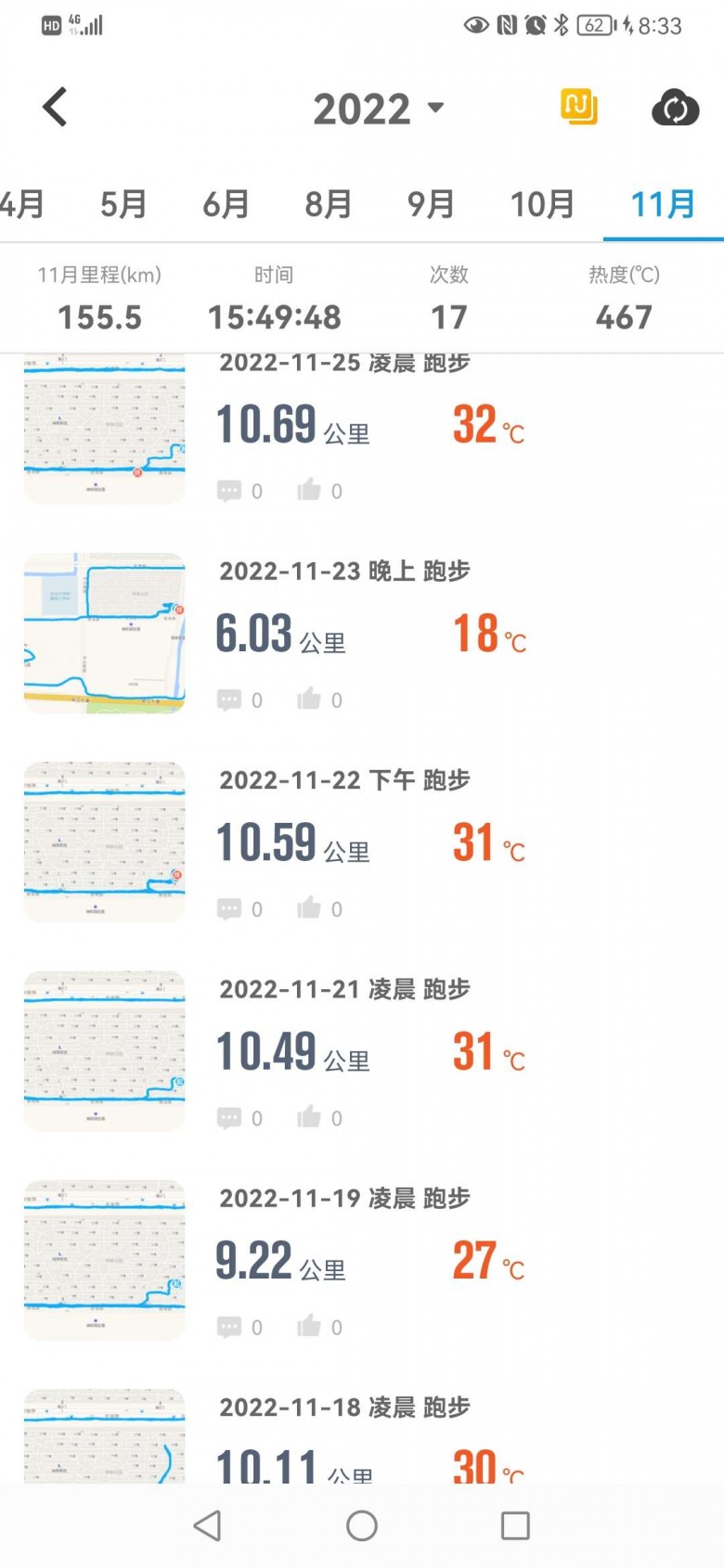Open the 2022 year dropdown

378,109
